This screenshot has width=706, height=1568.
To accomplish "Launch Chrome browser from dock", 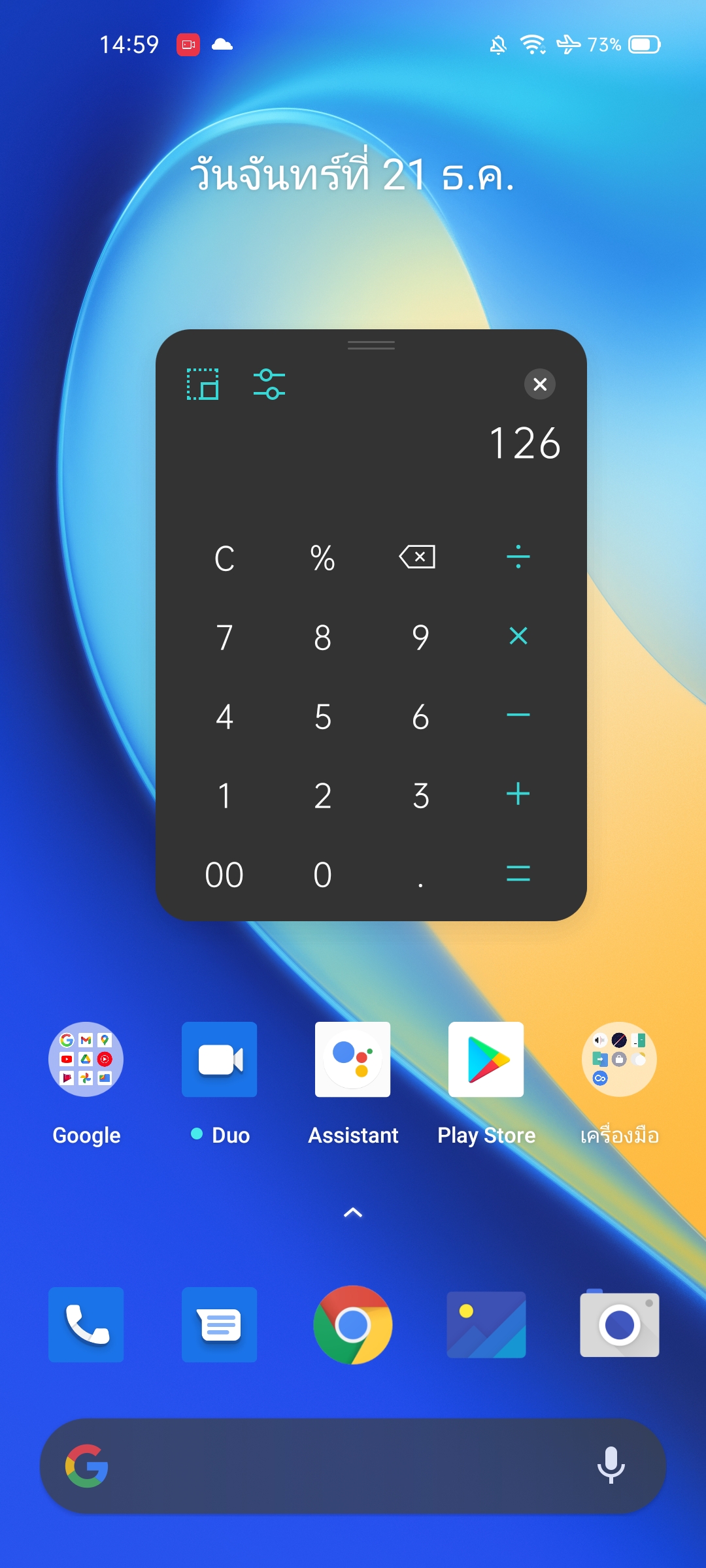I will click(353, 1325).
